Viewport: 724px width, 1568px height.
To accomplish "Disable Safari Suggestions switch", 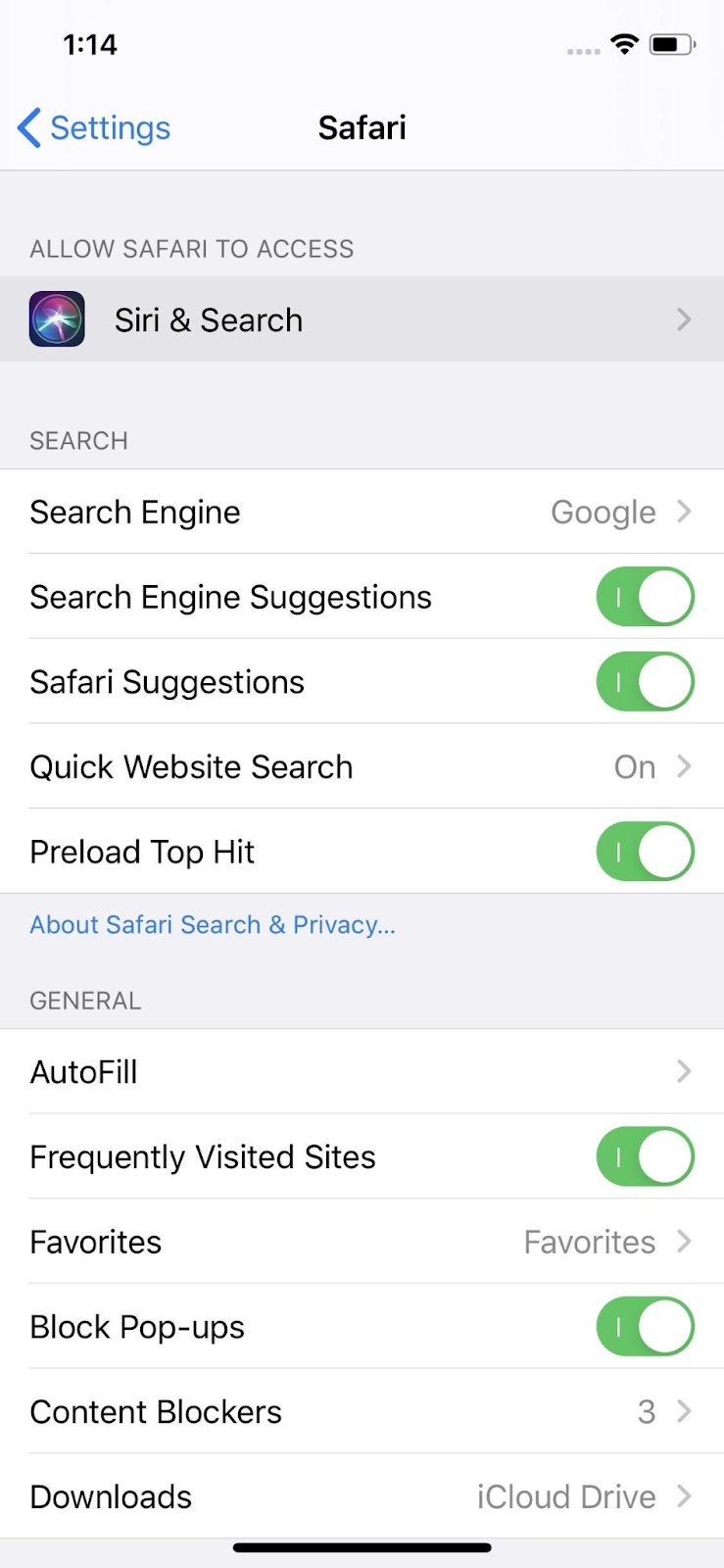I will [645, 682].
